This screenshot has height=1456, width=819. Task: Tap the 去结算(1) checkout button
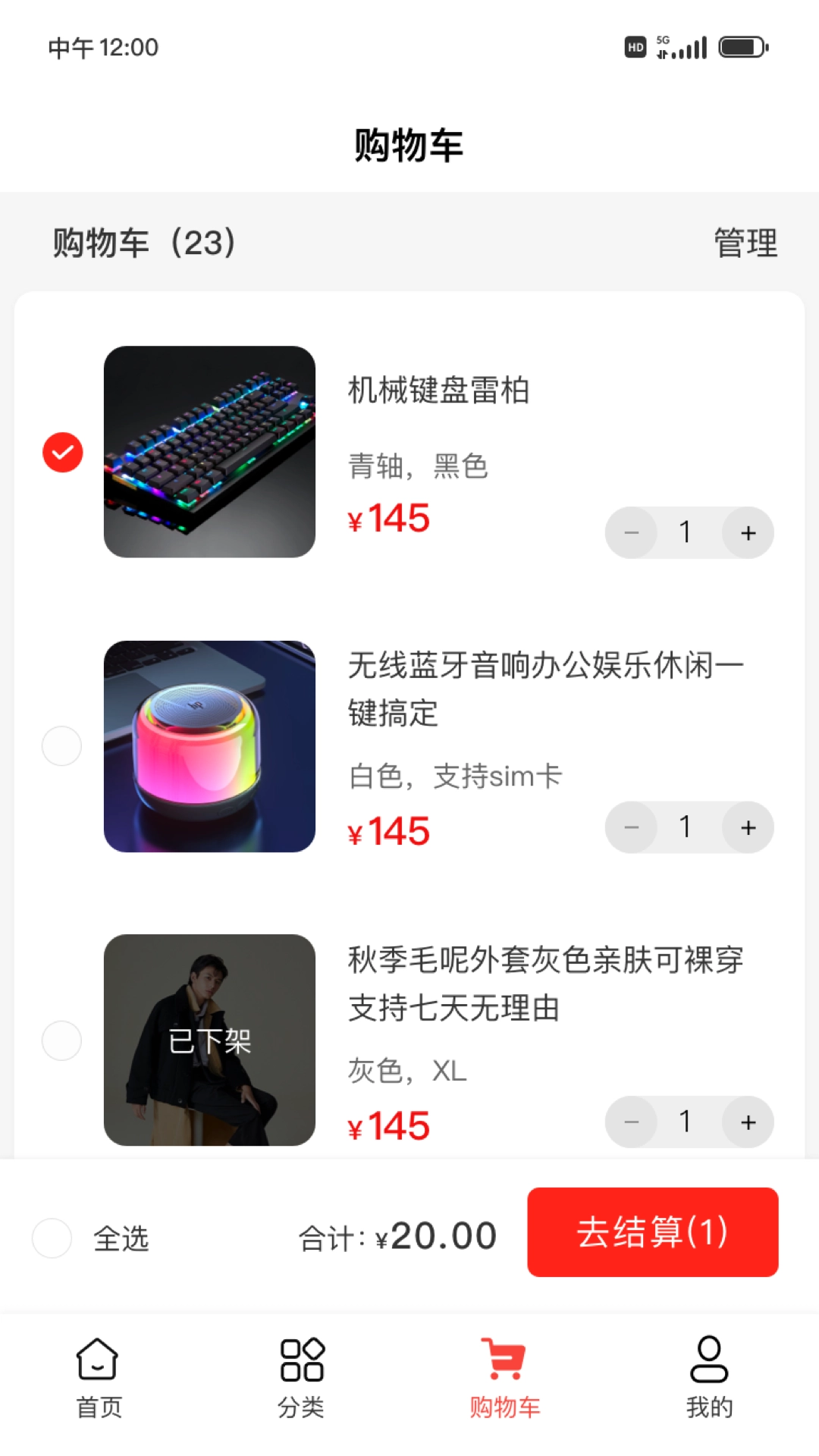[x=651, y=1234]
